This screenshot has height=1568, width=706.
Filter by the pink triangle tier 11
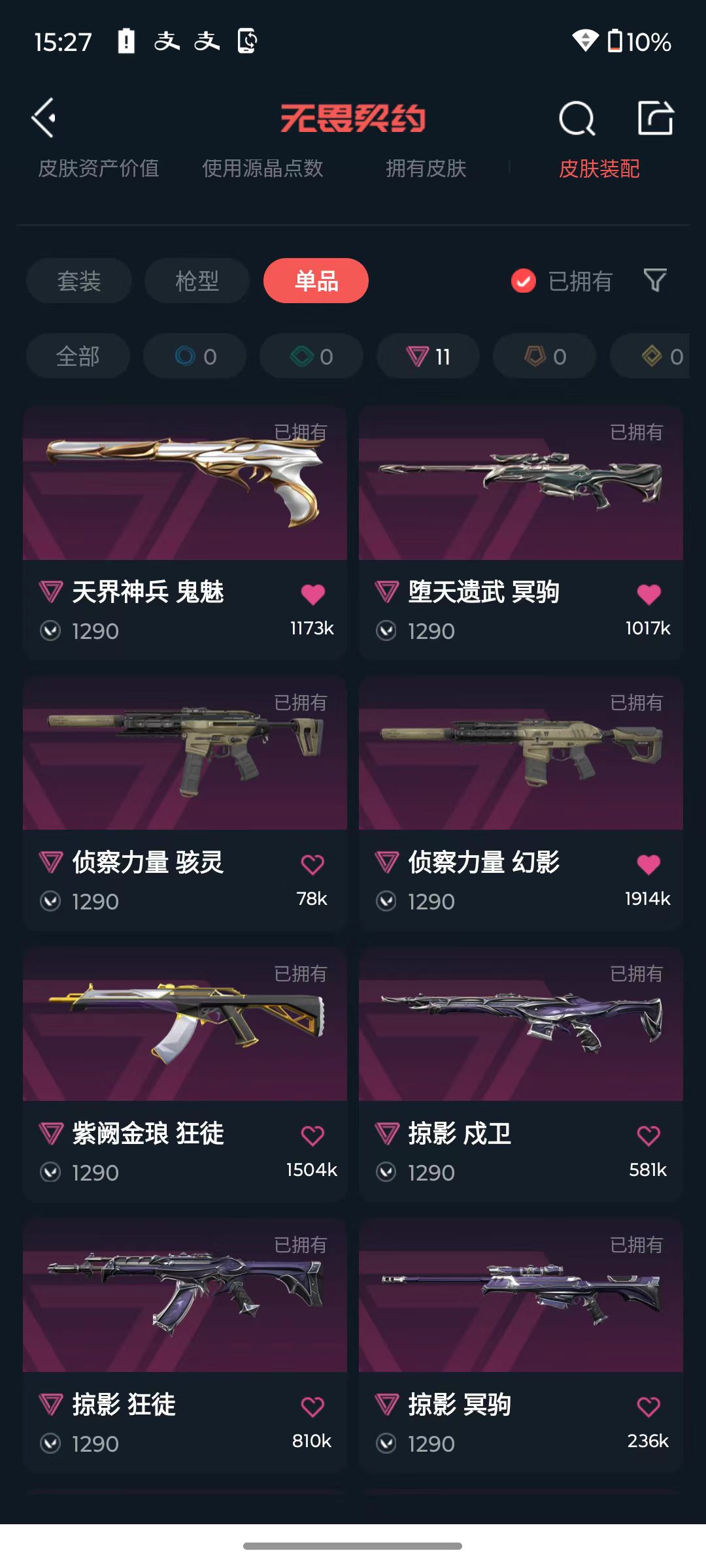point(428,356)
